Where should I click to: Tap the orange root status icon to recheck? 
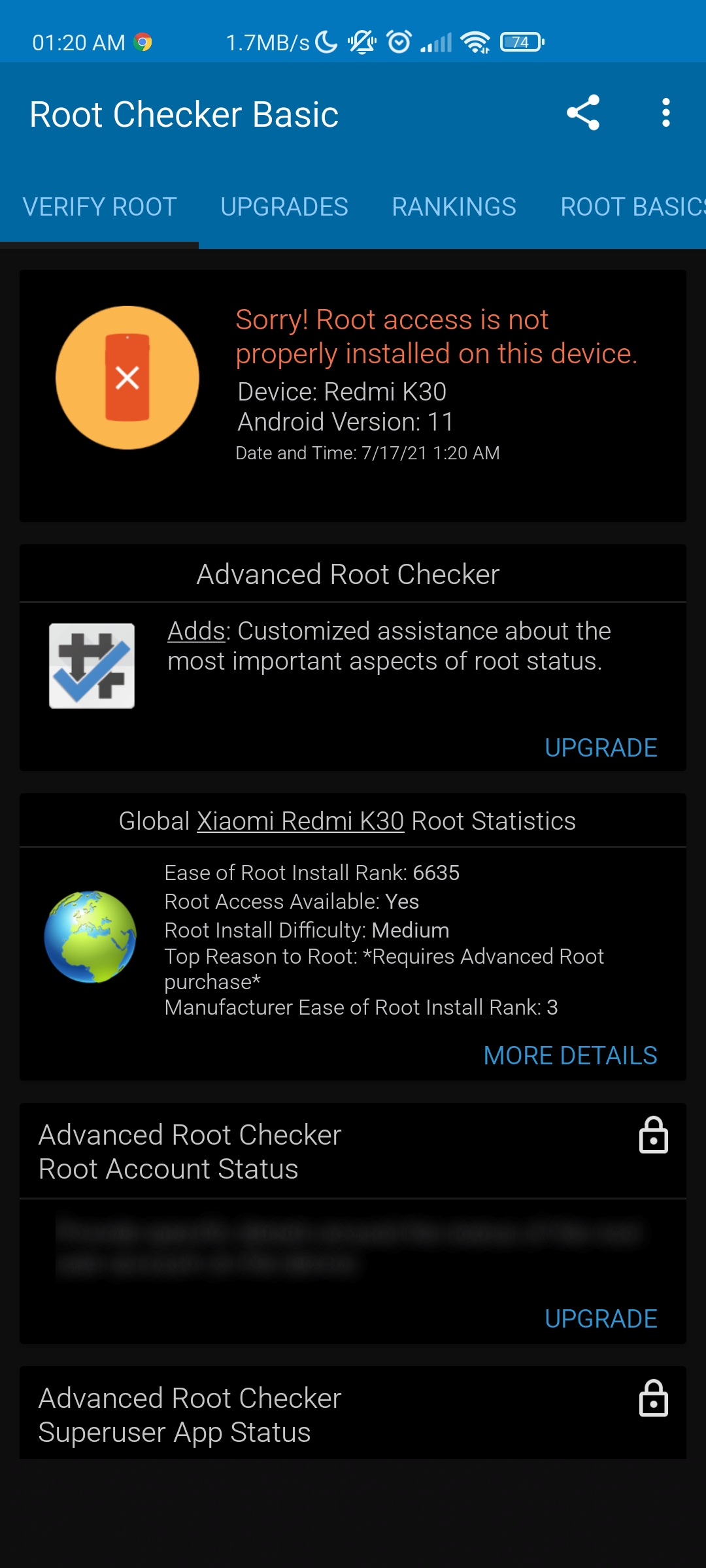127,378
